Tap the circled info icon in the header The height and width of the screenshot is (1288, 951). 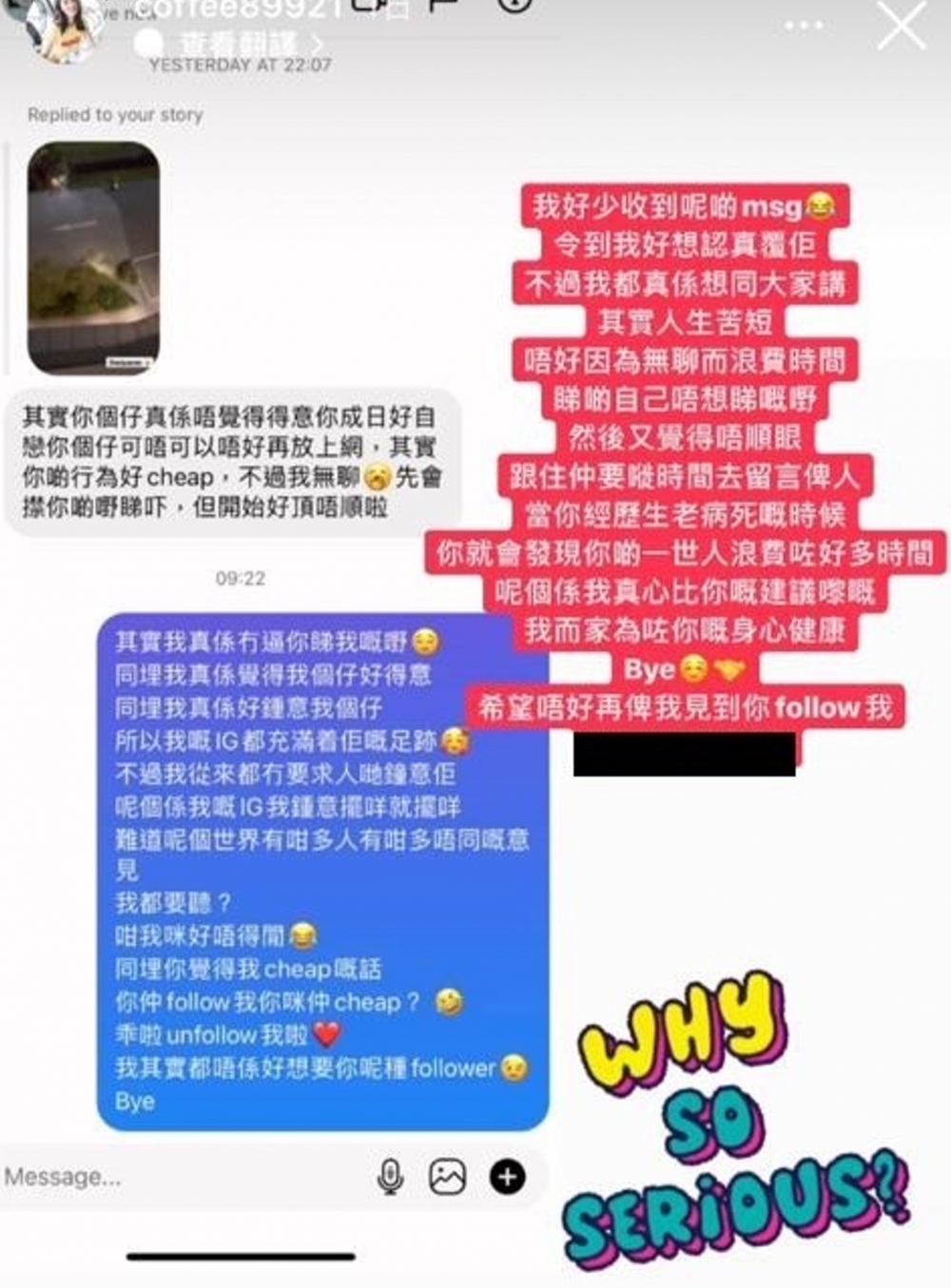(511, 10)
